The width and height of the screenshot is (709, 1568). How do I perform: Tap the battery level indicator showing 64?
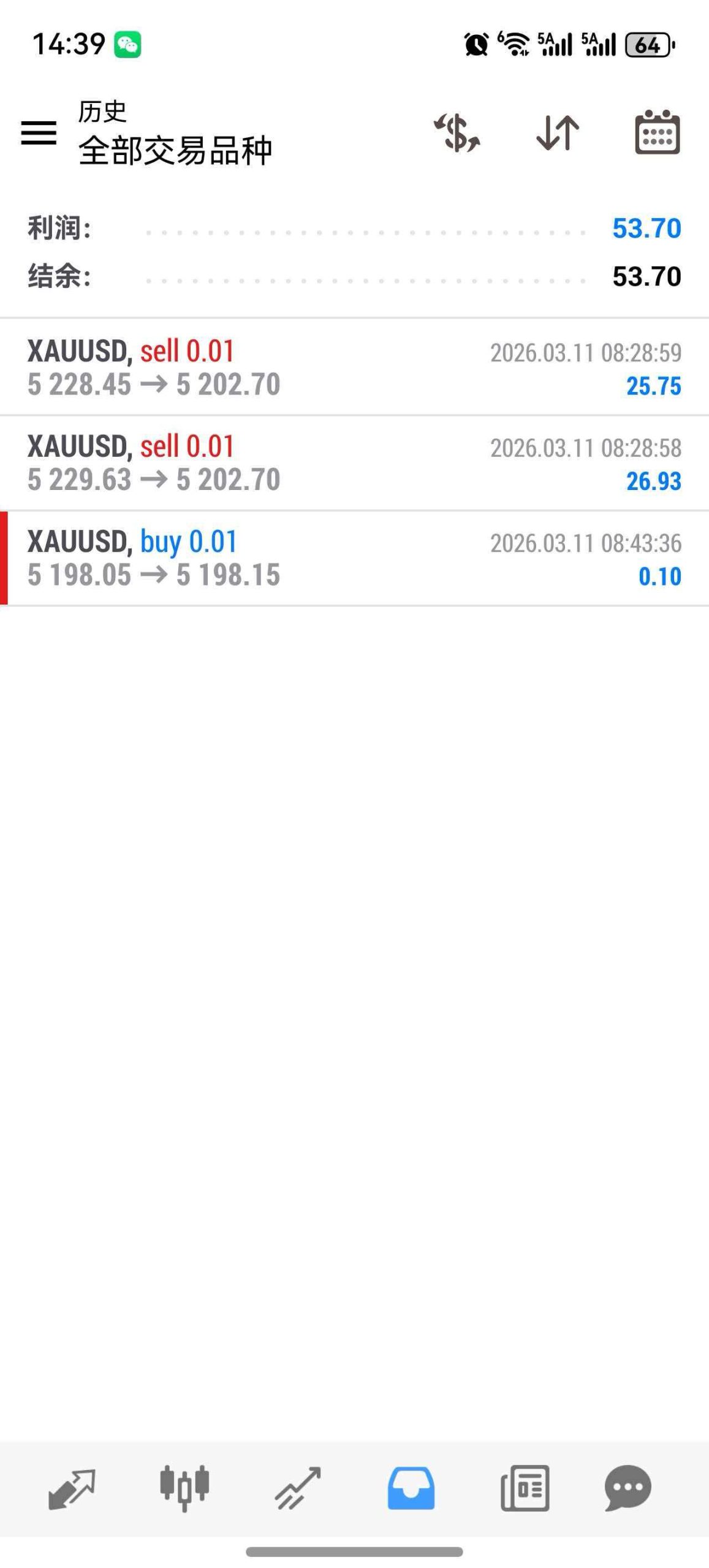tap(647, 45)
